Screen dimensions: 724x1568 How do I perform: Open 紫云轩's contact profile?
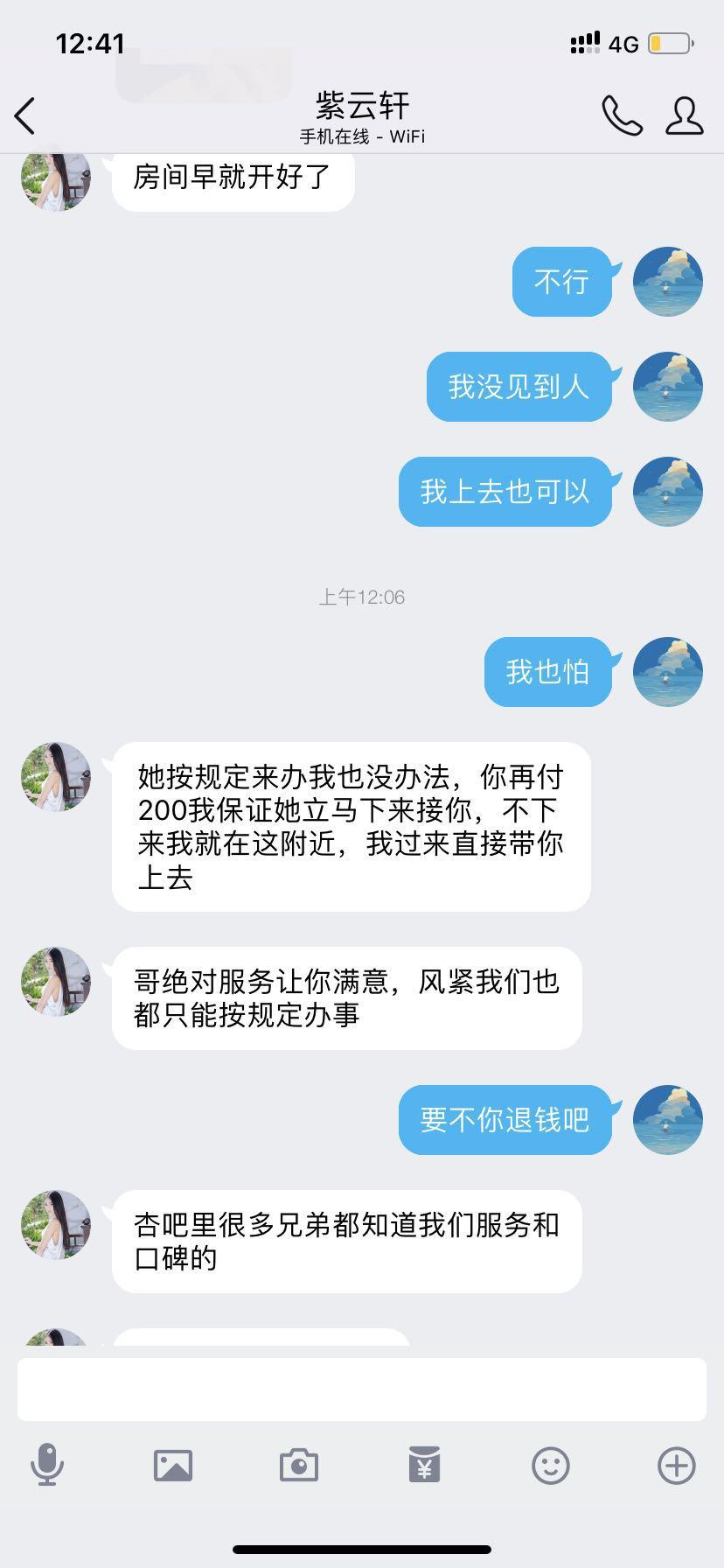[684, 116]
